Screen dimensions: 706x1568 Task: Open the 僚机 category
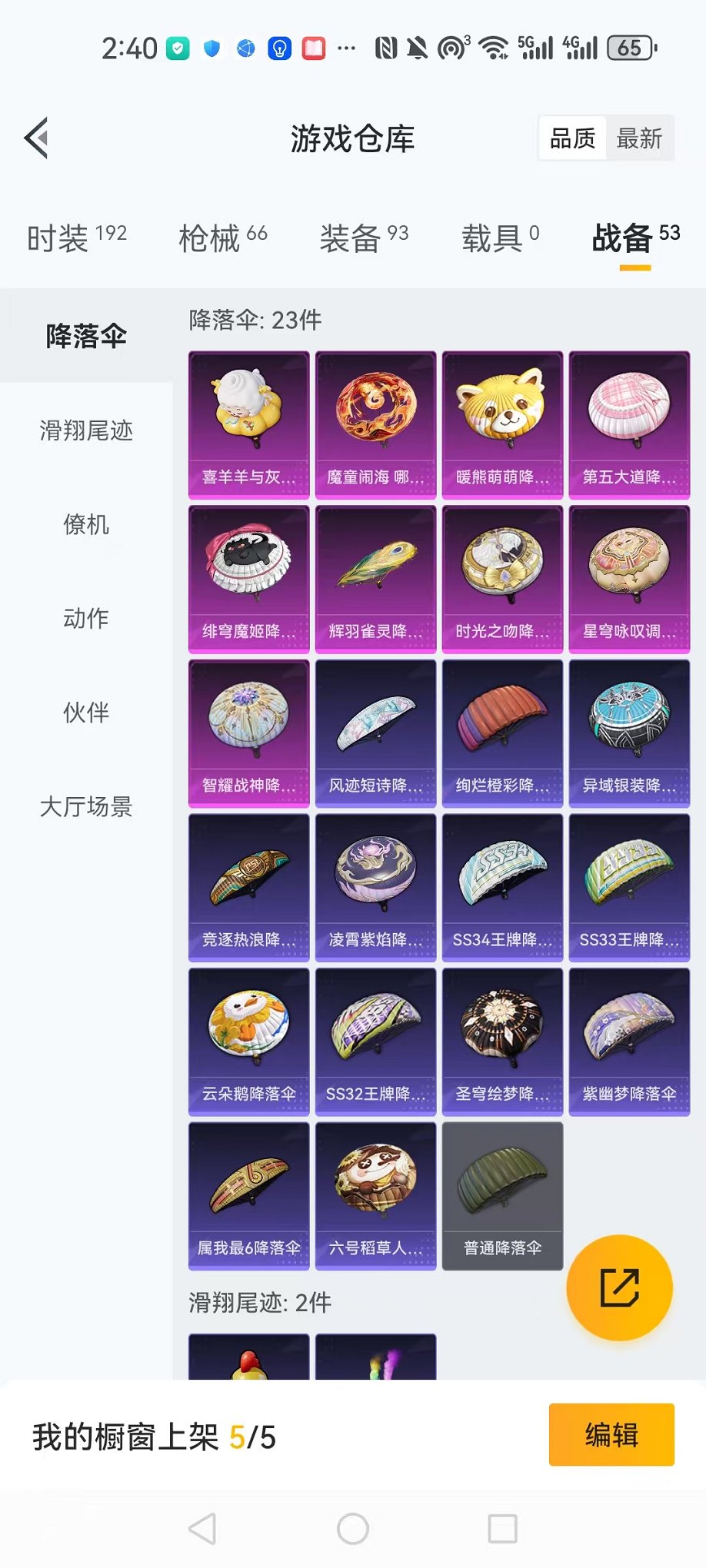tap(86, 525)
